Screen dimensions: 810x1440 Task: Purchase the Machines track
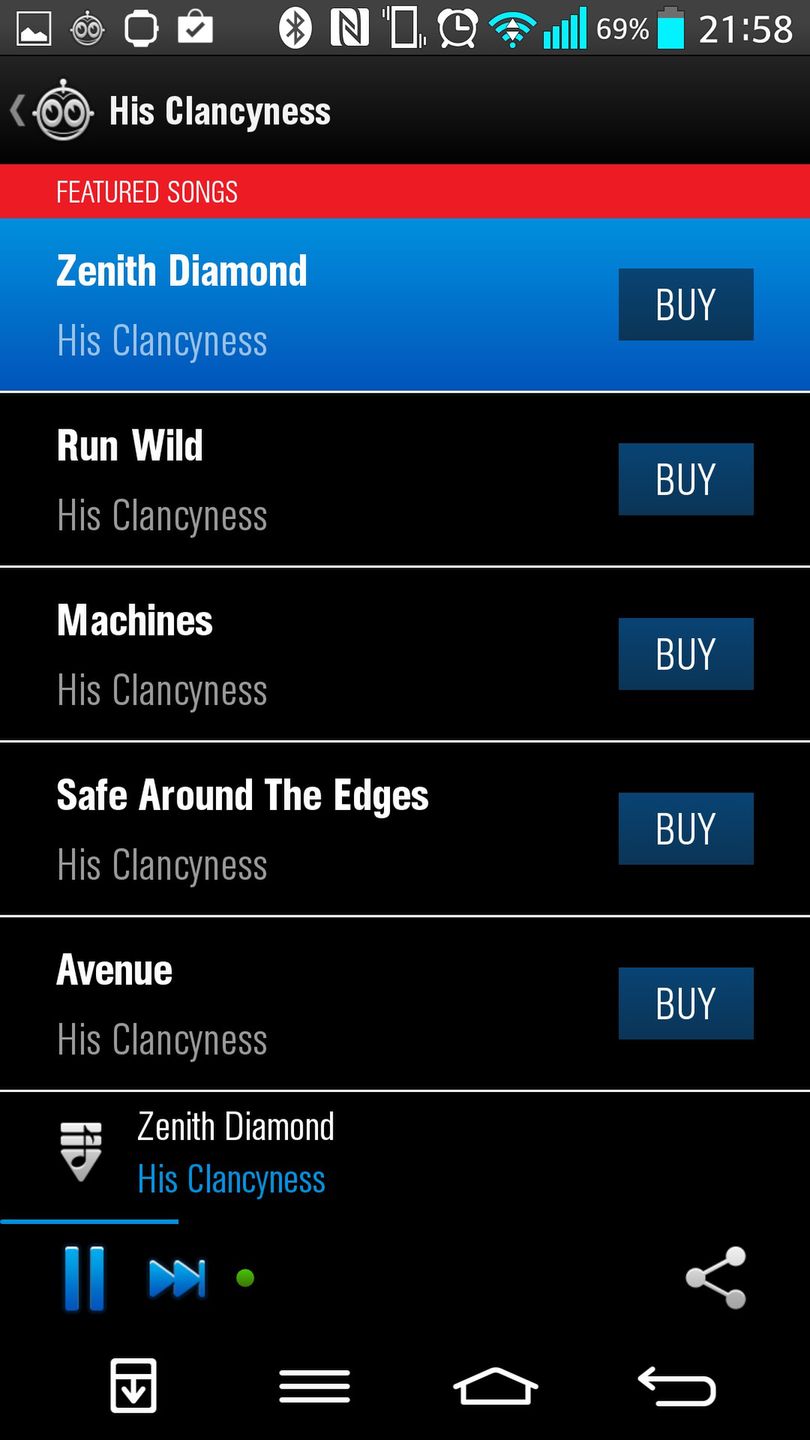(685, 655)
